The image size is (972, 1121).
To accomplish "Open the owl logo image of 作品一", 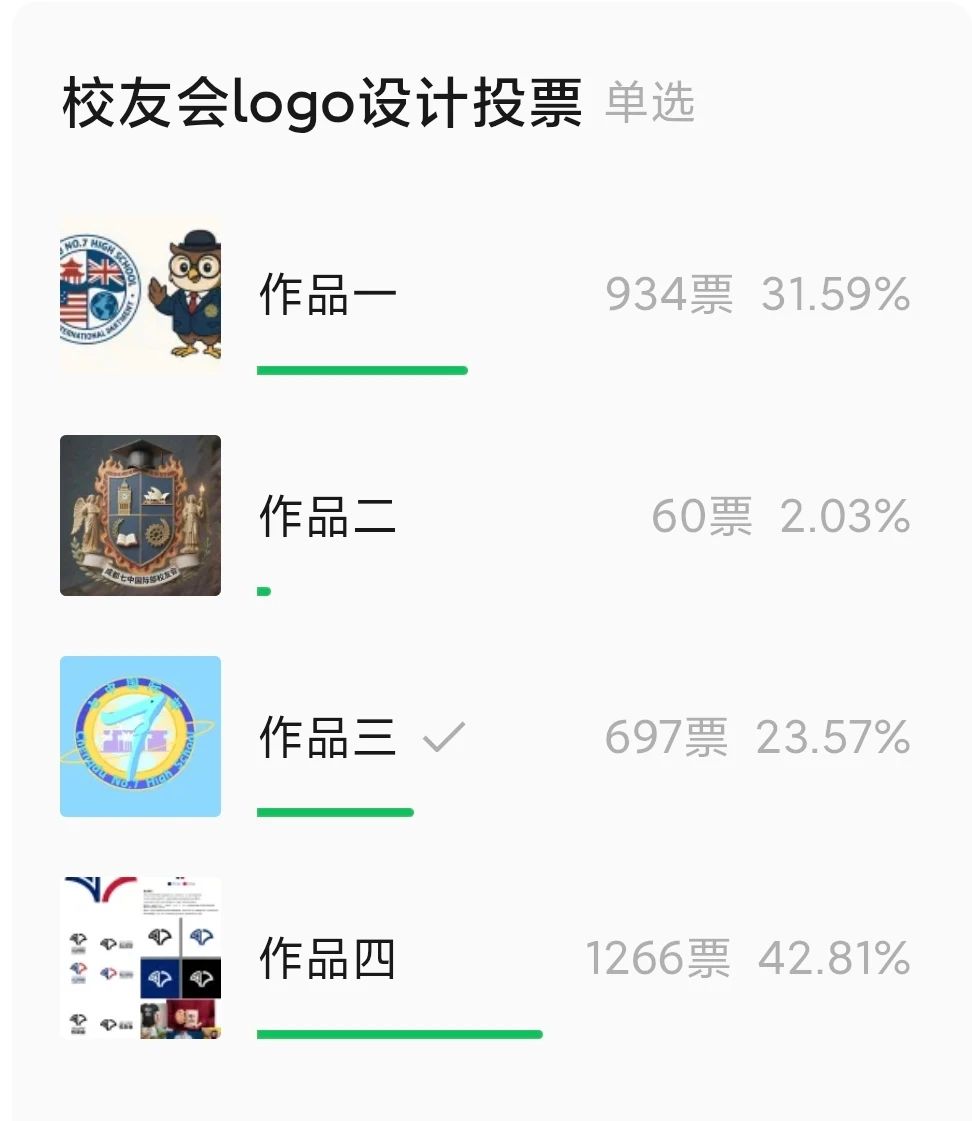I will [x=140, y=294].
